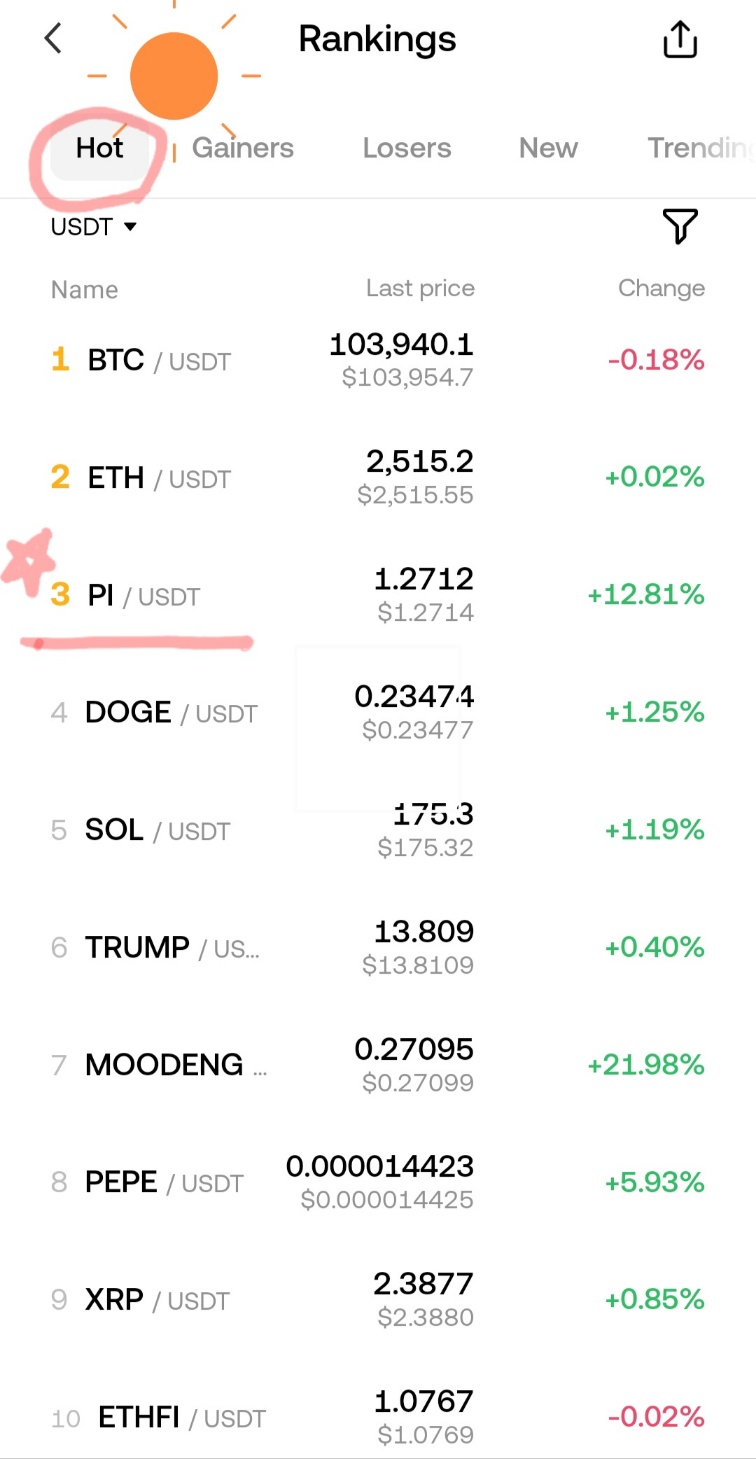Switch to the Gainers tab

(x=243, y=148)
